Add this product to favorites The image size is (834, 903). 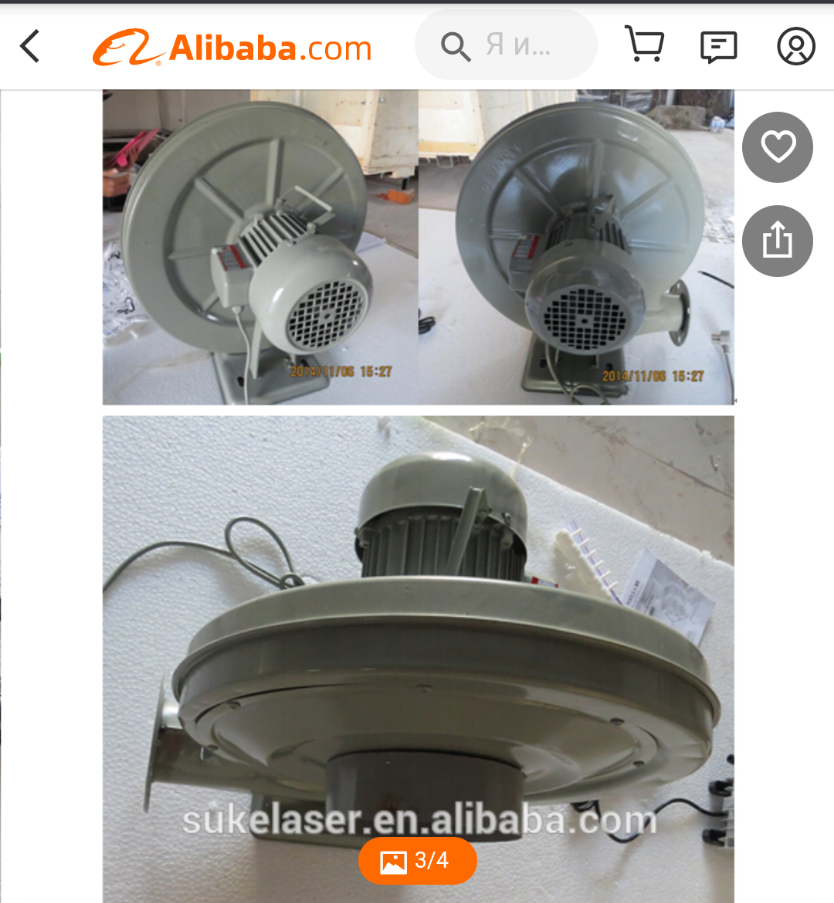click(777, 148)
